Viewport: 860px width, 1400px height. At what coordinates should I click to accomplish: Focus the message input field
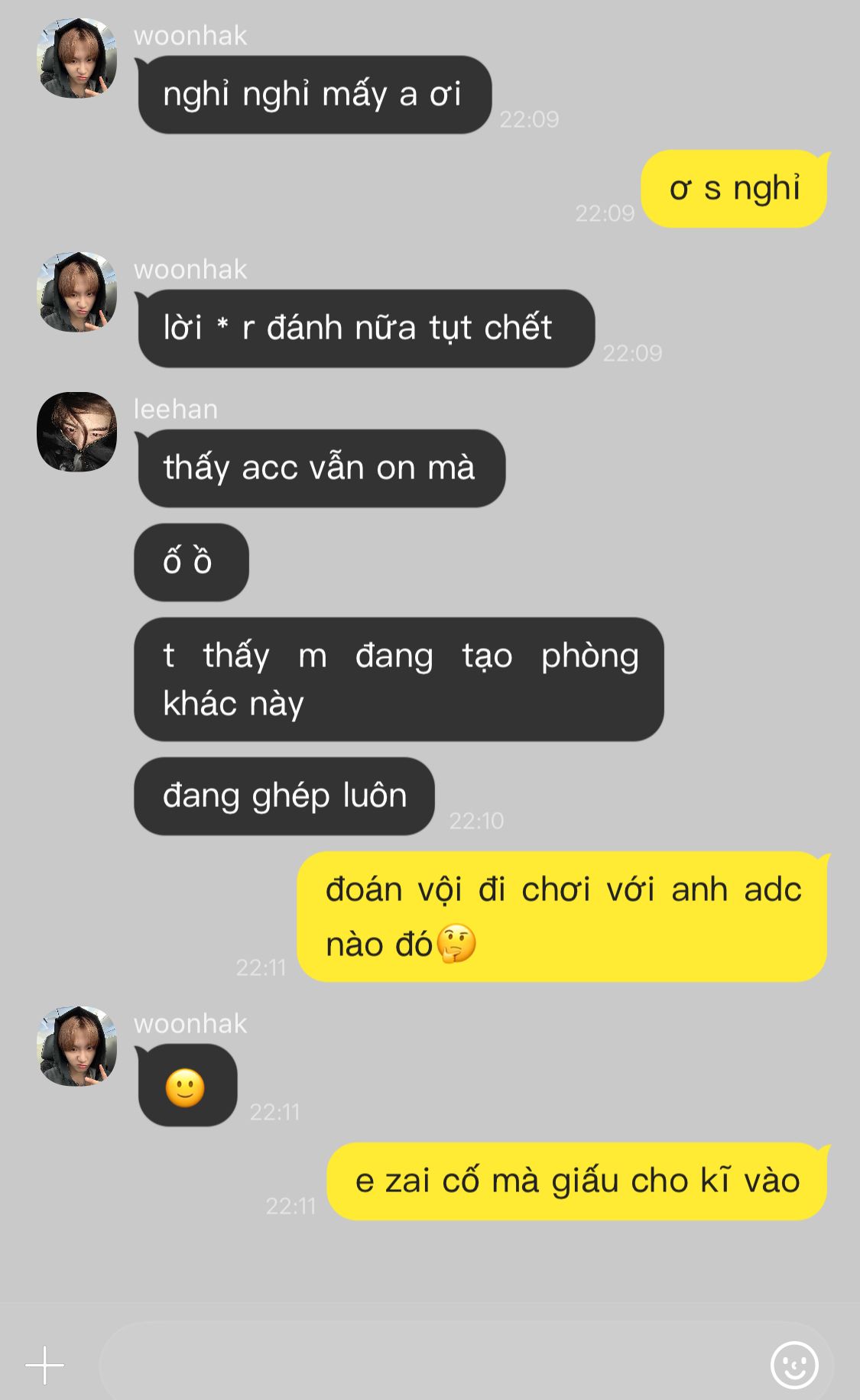point(428,1365)
